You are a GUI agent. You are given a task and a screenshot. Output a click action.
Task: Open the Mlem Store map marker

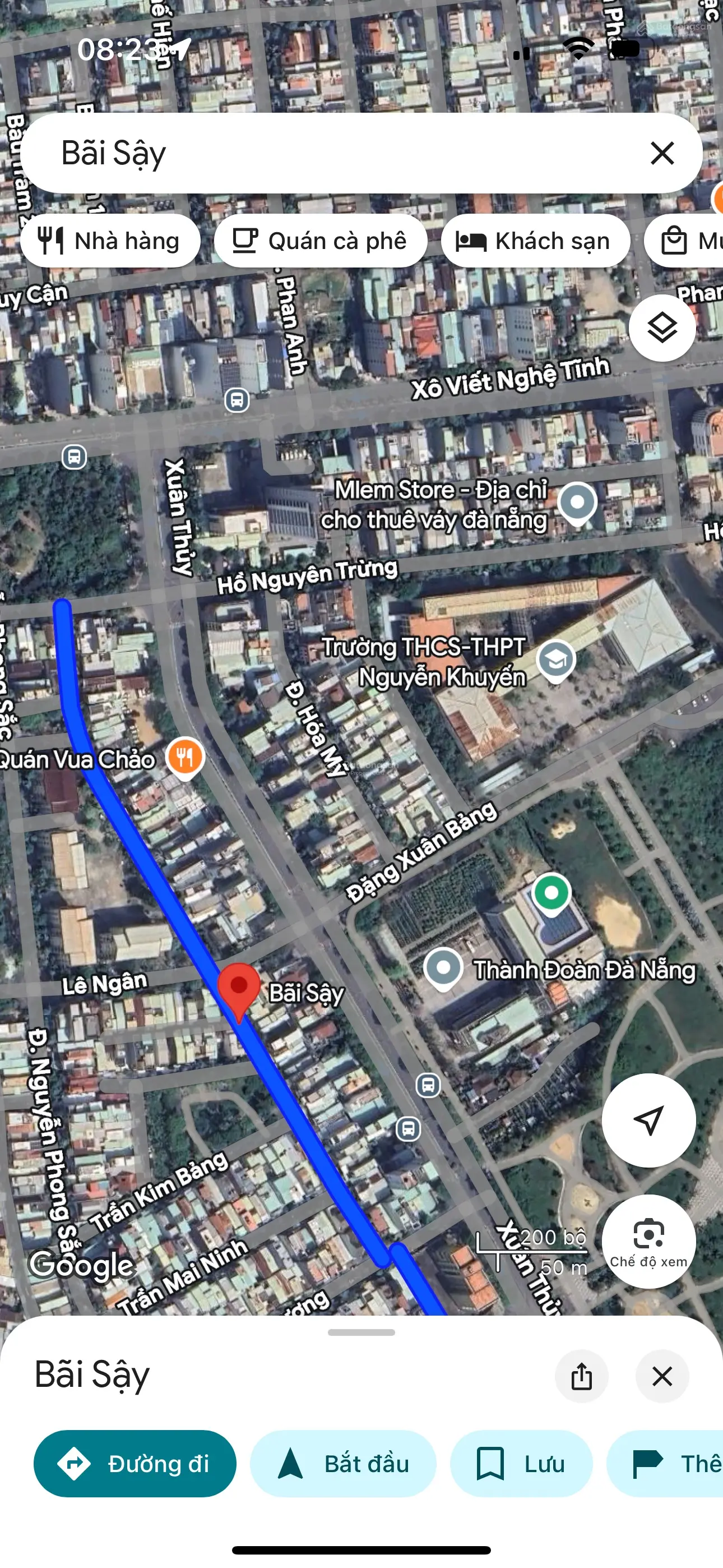point(577,503)
